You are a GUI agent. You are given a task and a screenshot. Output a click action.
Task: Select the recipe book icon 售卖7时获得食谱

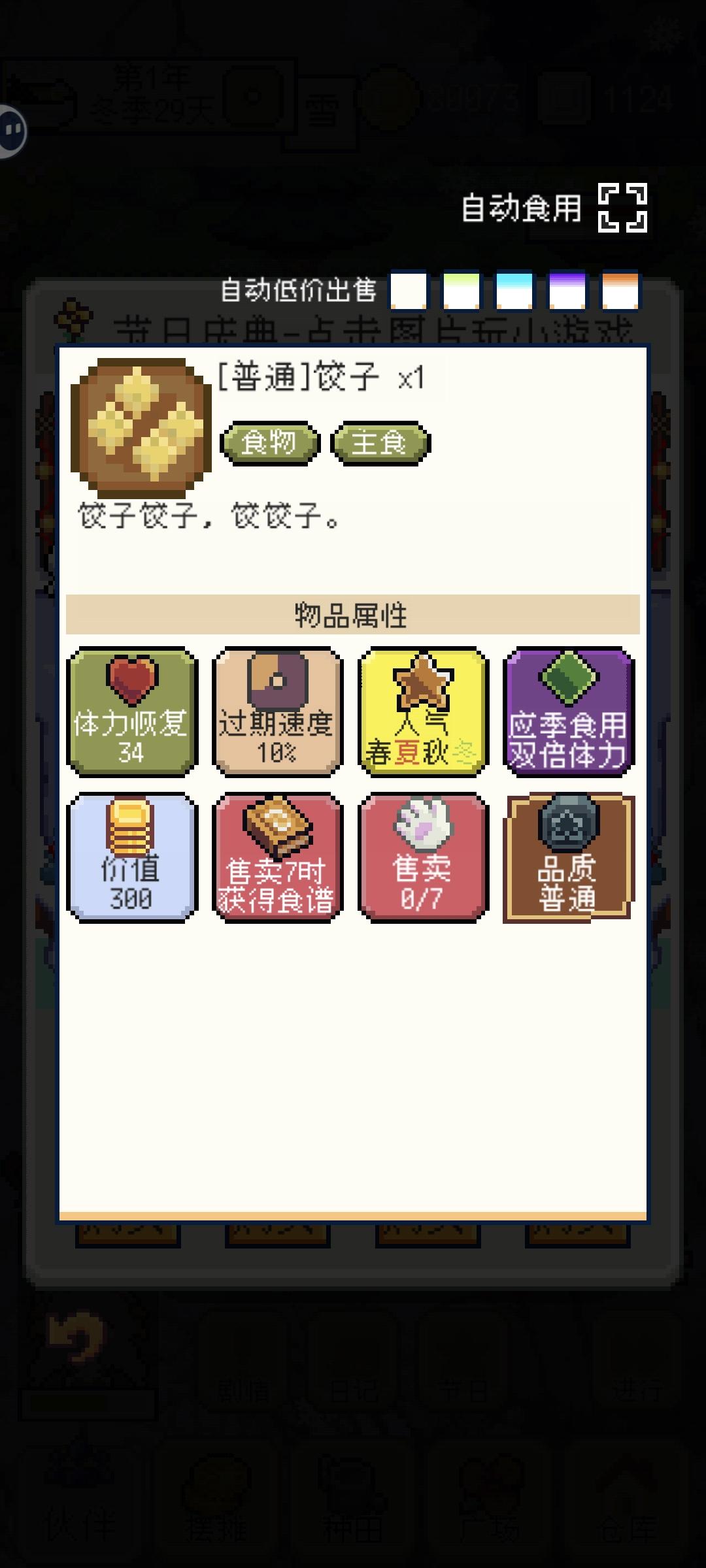tap(277, 856)
